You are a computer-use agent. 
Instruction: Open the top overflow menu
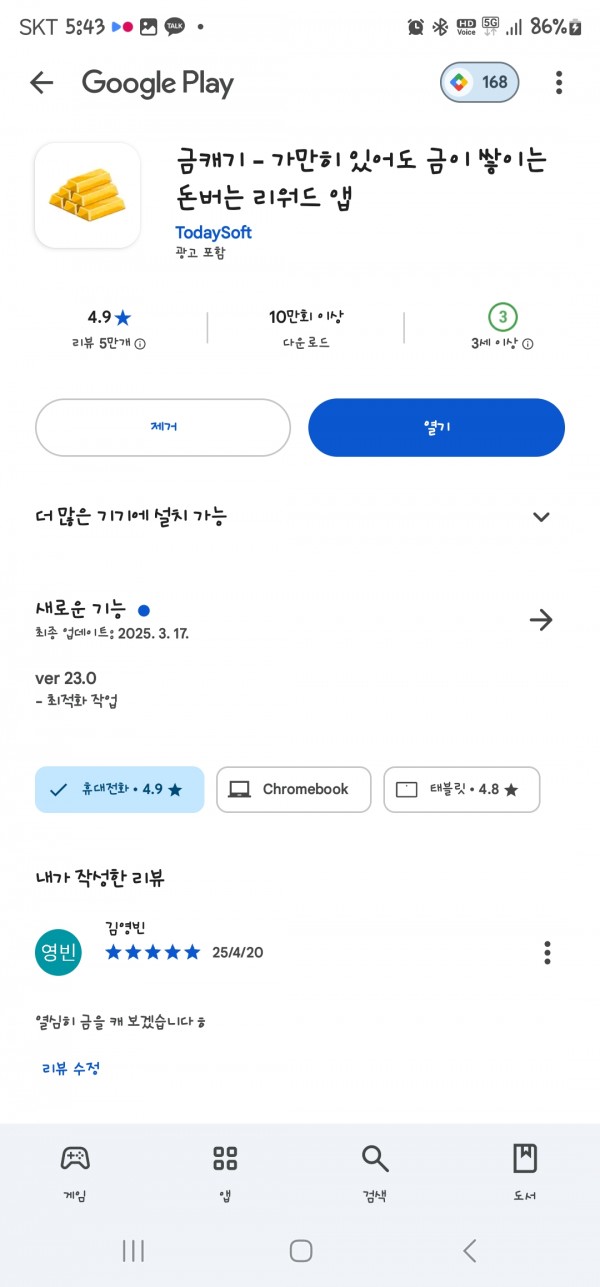tap(559, 82)
